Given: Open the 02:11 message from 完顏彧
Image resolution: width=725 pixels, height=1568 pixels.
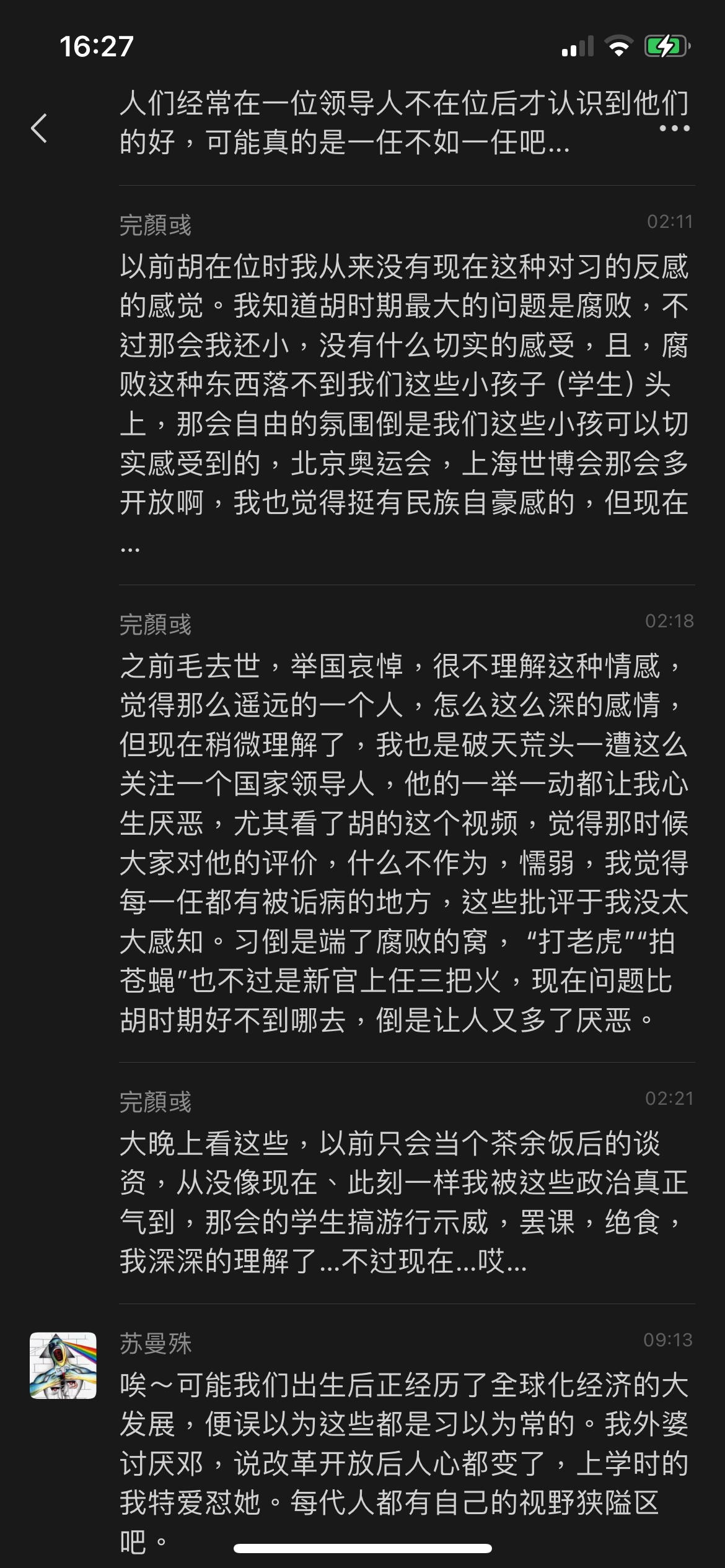Looking at the screenshot, I should coord(406,384).
